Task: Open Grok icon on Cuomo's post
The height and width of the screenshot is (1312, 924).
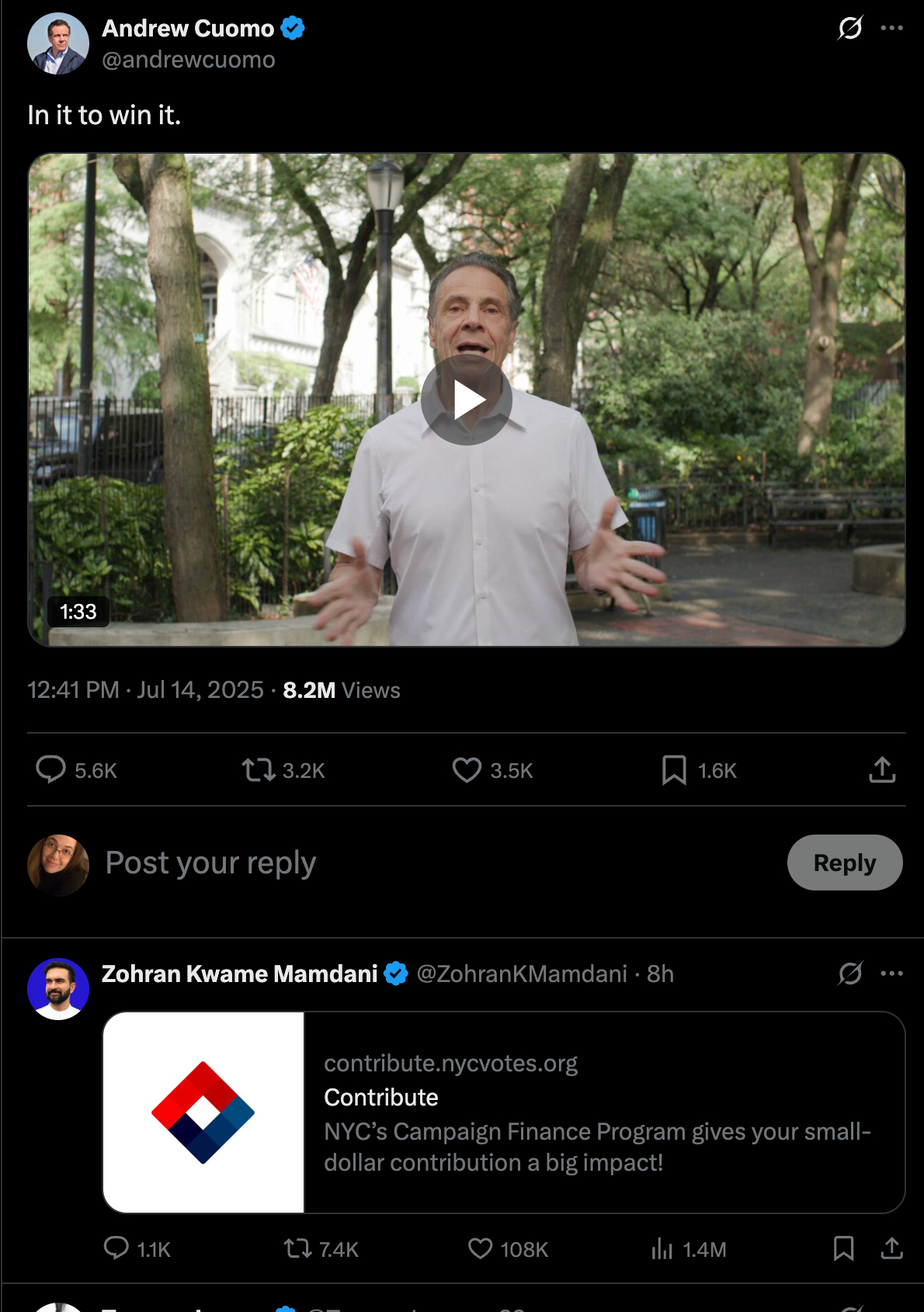Action: point(850,28)
